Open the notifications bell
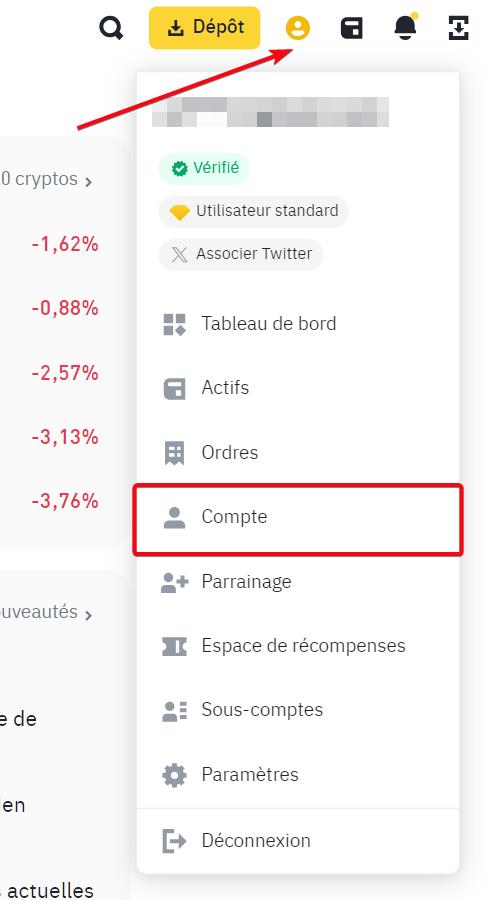Image resolution: width=489 pixels, height=900 pixels. 405,27
